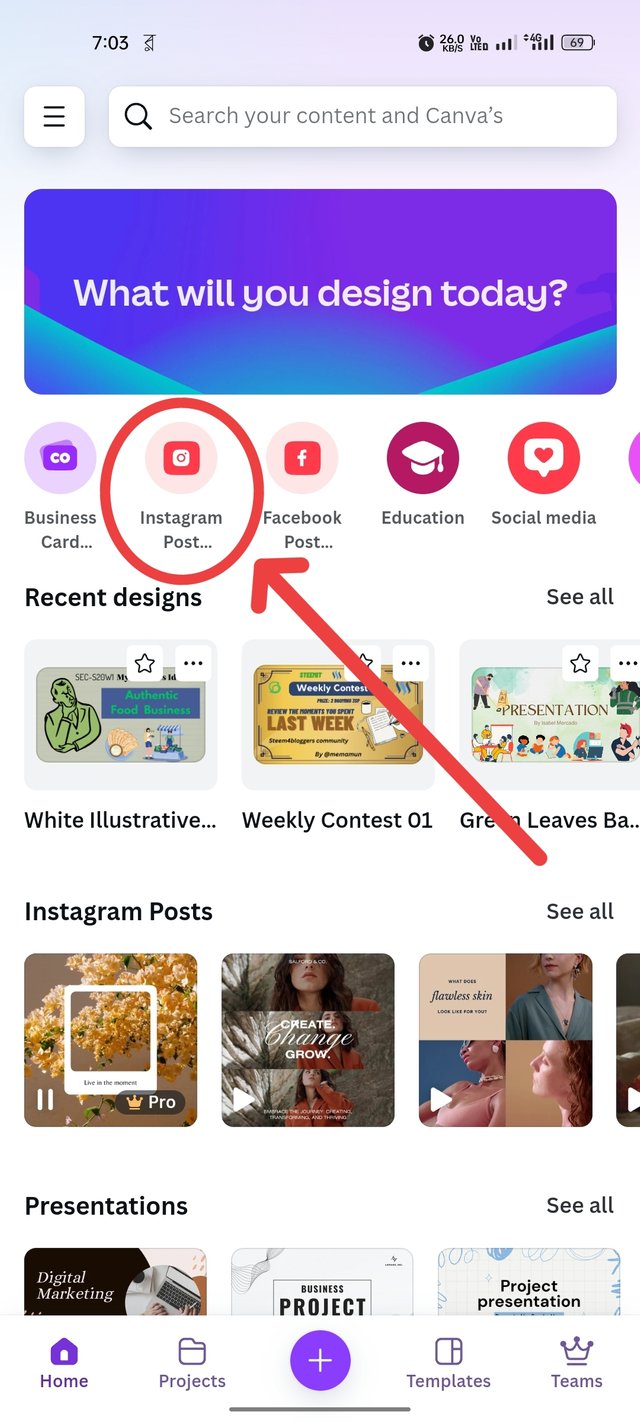The height and width of the screenshot is (1422, 640).
Task: See all recent designs
Action: point(579,597)
